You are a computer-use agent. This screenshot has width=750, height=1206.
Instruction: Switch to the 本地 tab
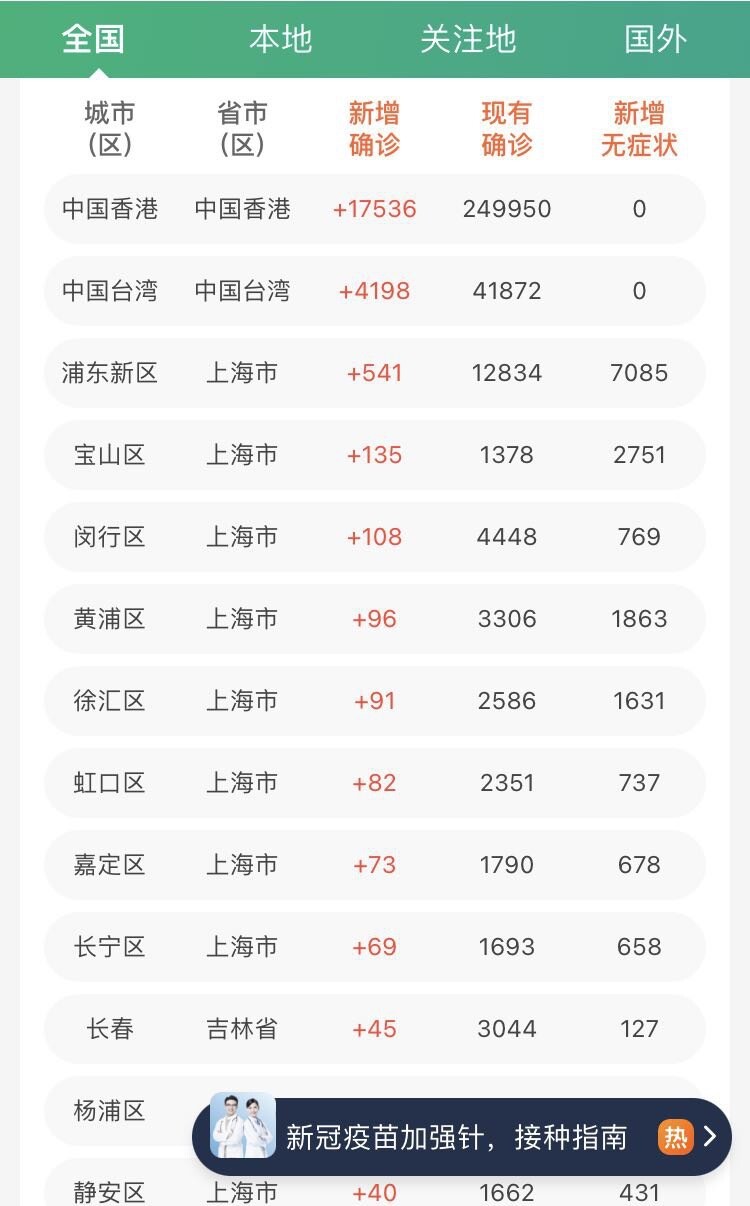tap(281, 39)
